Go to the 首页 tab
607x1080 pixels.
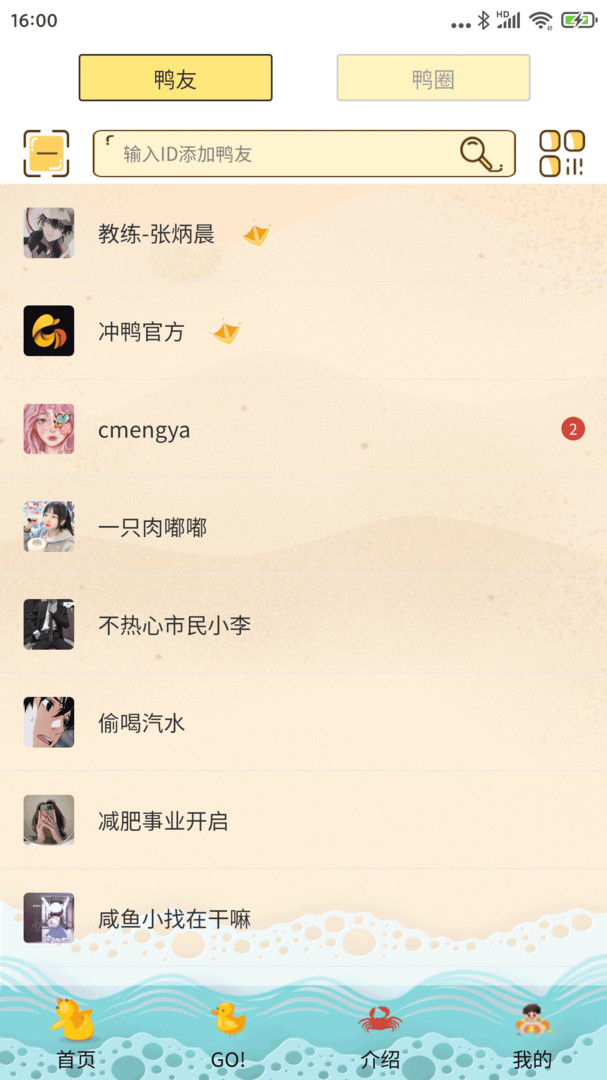click(75, 1035)
